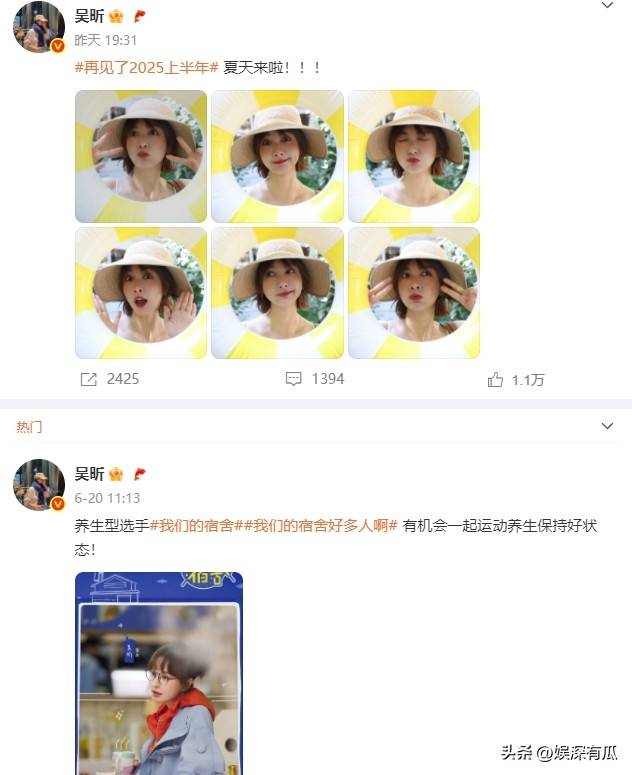
Task: View the last photo in the bottom row
Action: click(413, 293)
